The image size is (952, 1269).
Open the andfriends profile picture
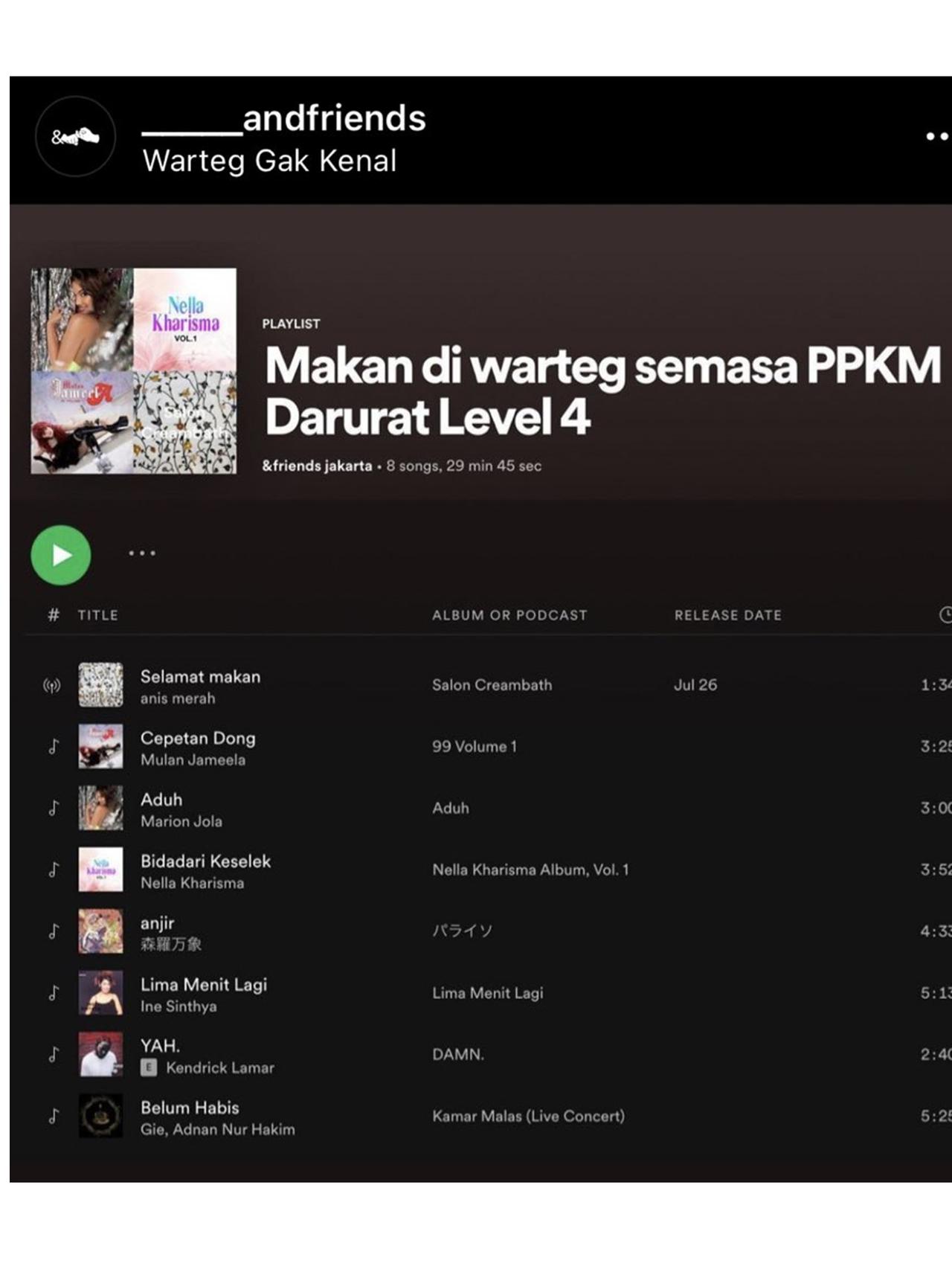(x=76, y=137)
